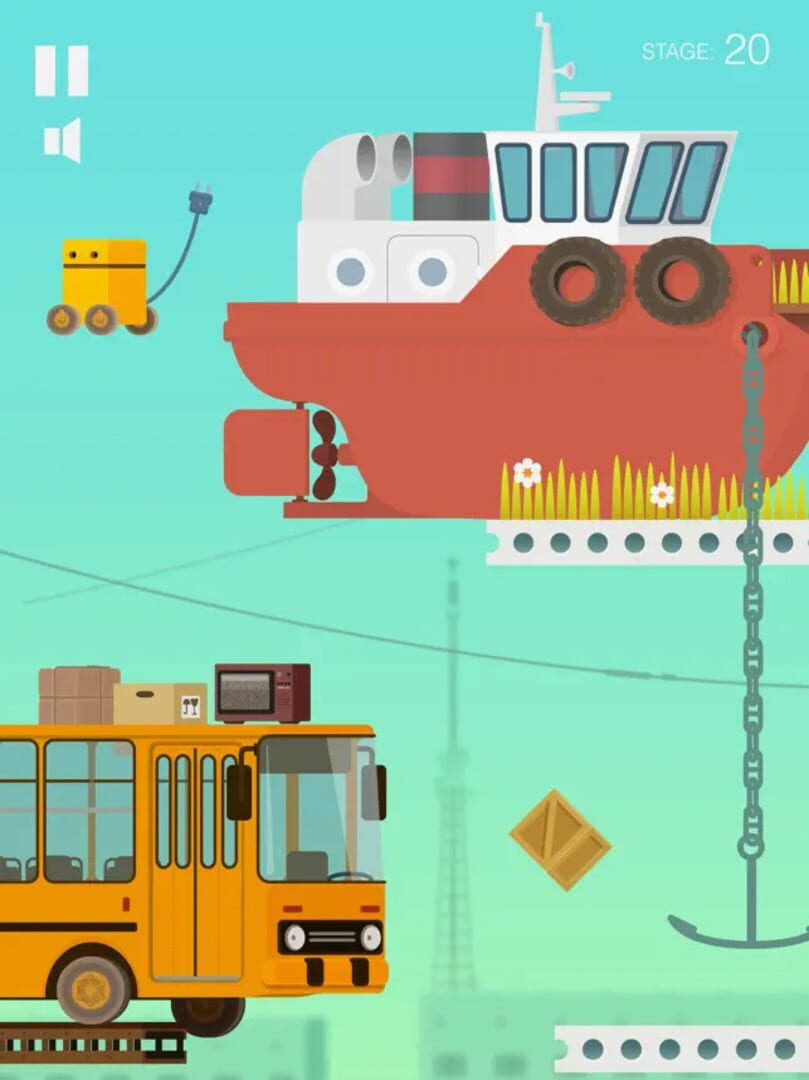Tap the ship's spinning propeller

click(325, 455)
